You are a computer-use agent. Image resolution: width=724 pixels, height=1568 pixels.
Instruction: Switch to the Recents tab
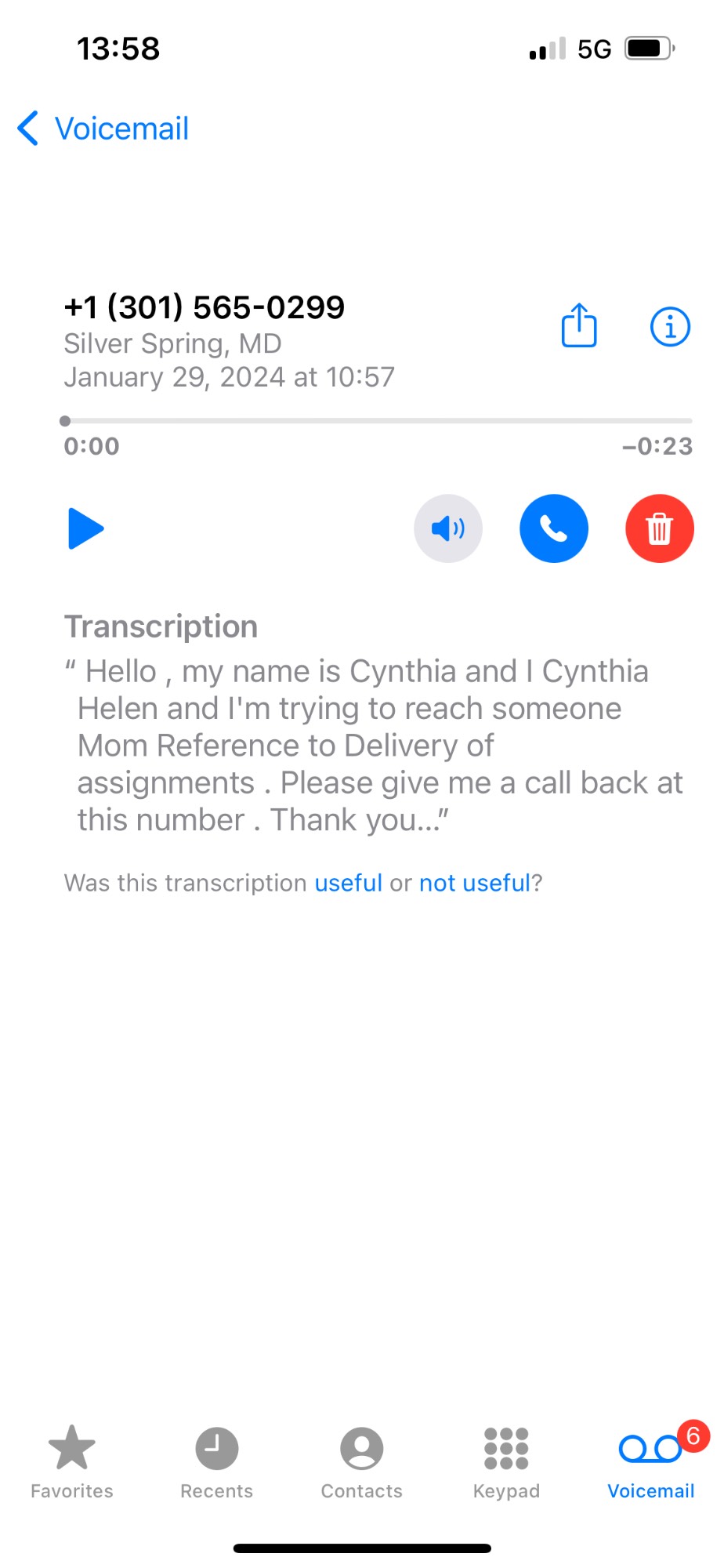coord(217,1461)
